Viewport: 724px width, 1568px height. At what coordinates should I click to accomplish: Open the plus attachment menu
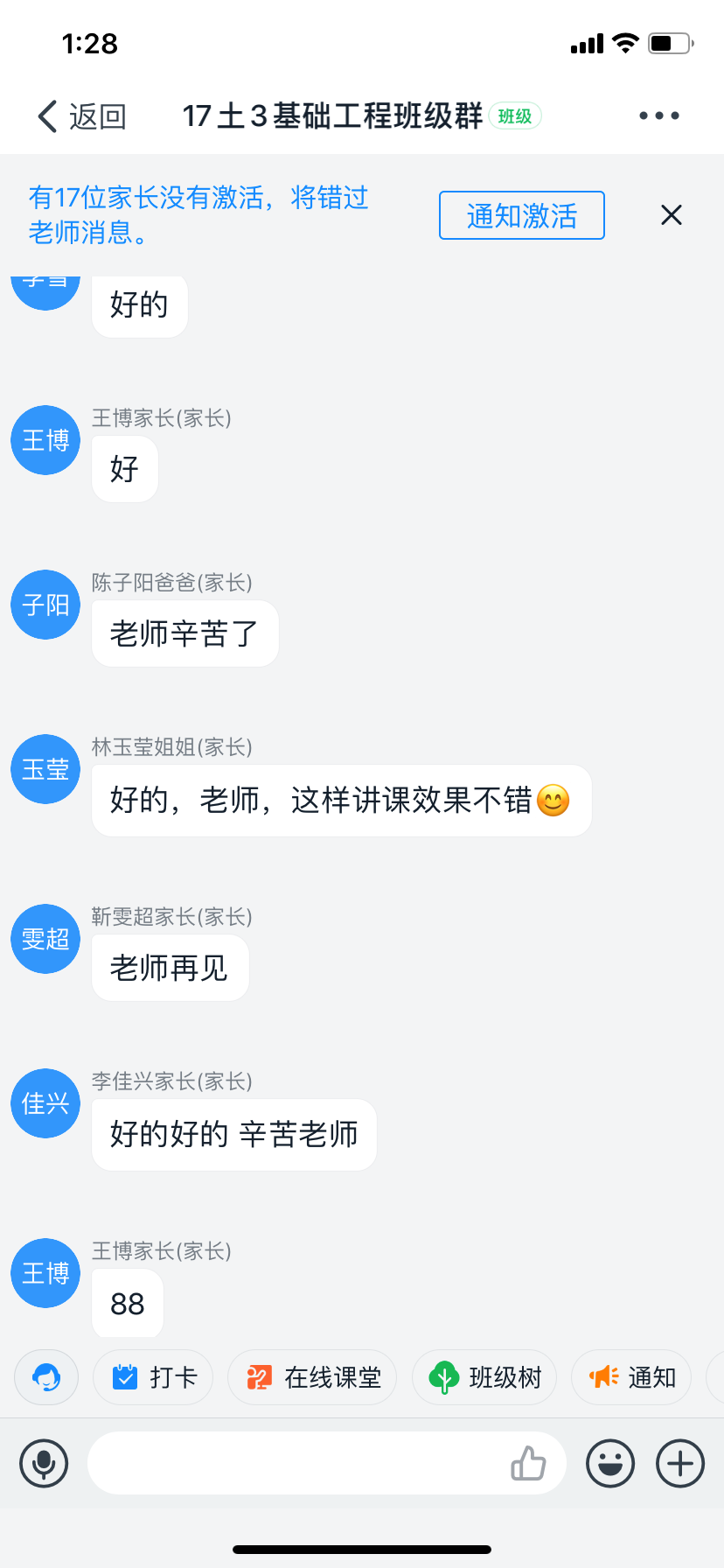pos(680,1463)
